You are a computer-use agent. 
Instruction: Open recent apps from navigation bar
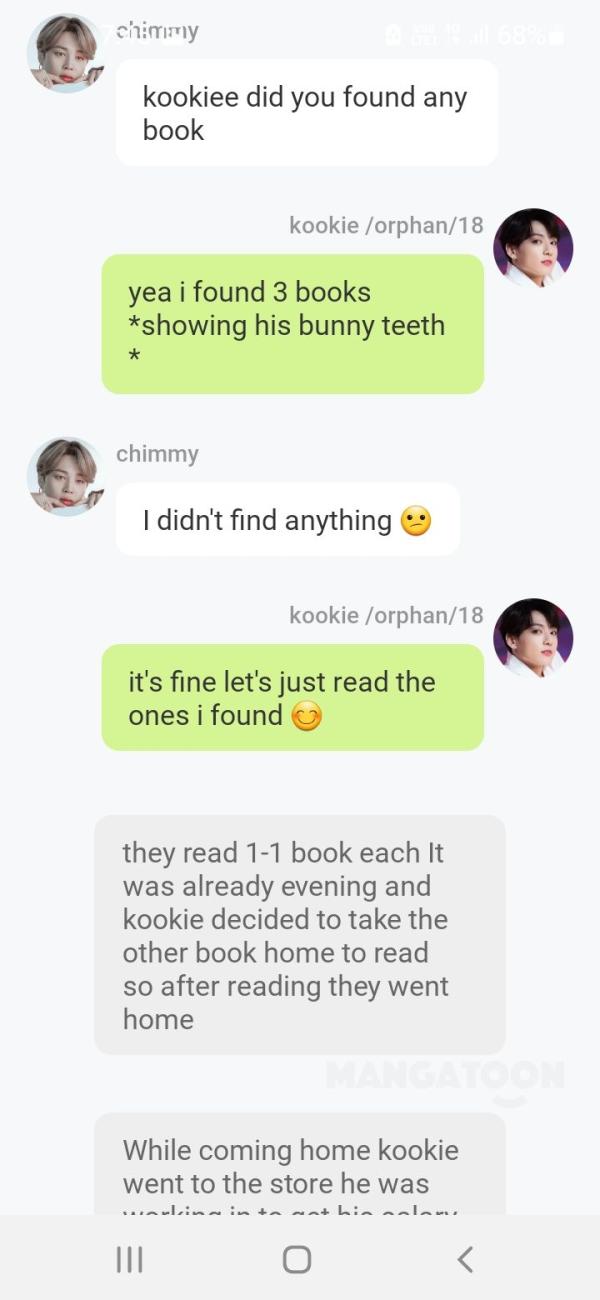tap(130, 1259)
